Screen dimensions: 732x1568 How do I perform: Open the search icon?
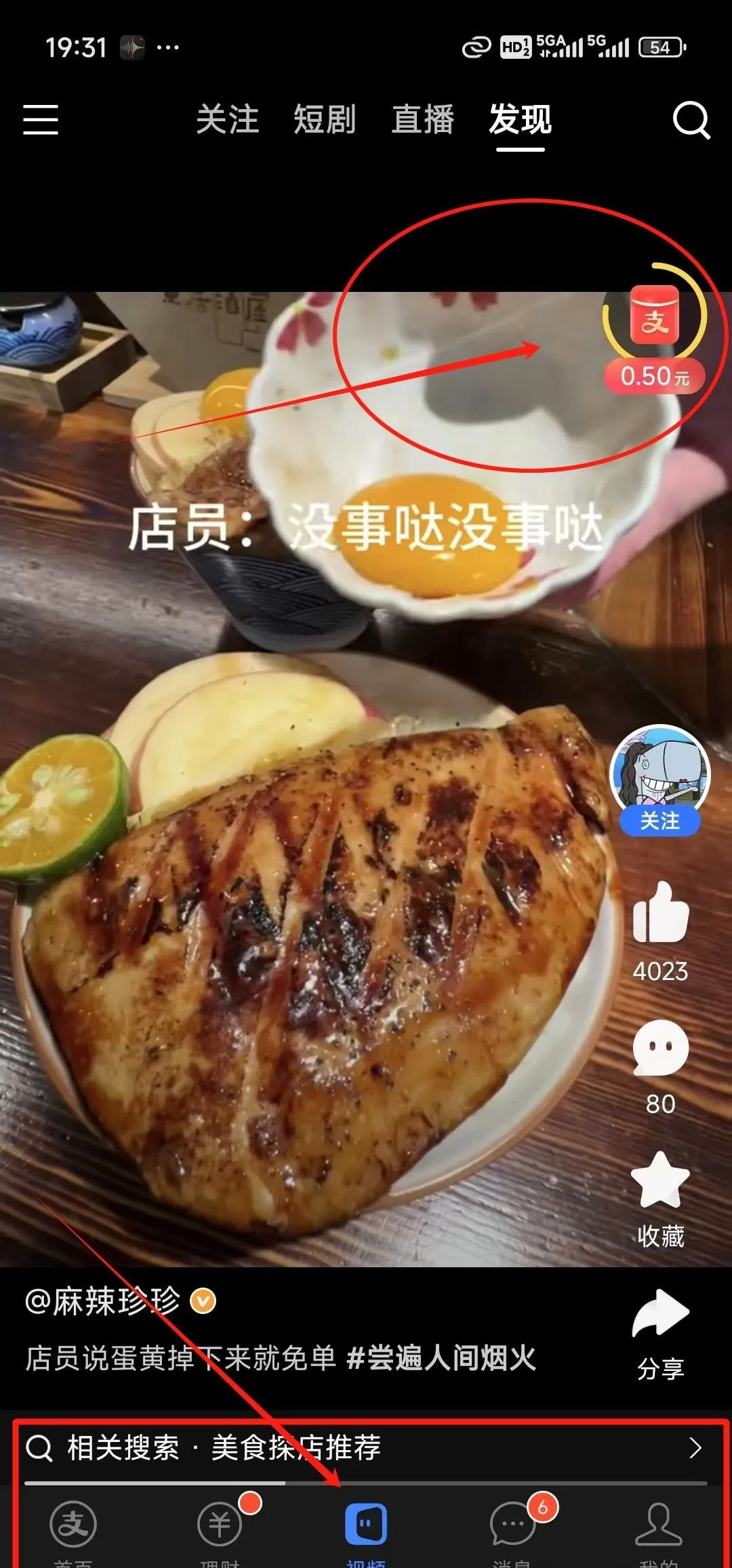click(x=691, y=120)
